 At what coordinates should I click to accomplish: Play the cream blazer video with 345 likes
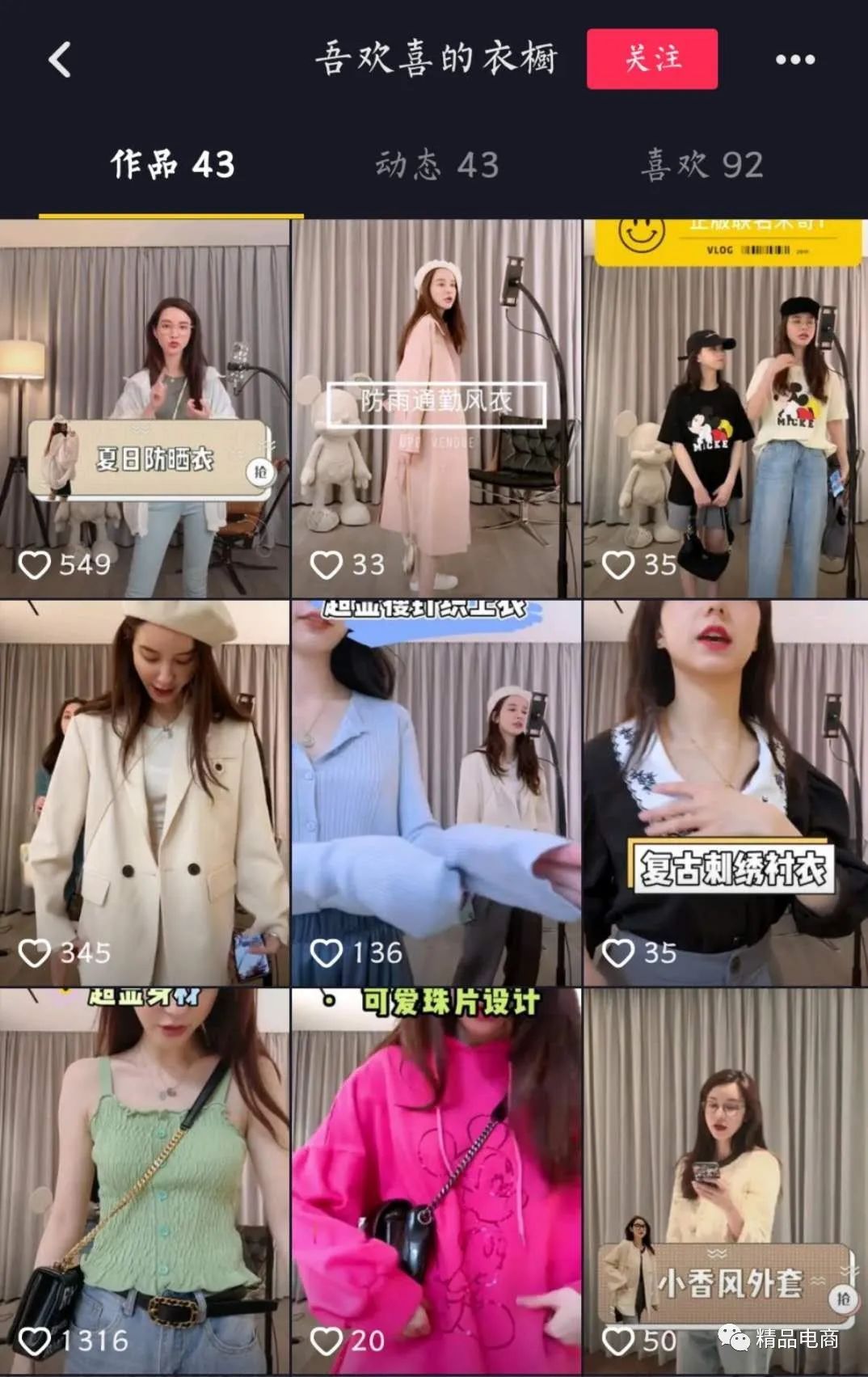145,792
